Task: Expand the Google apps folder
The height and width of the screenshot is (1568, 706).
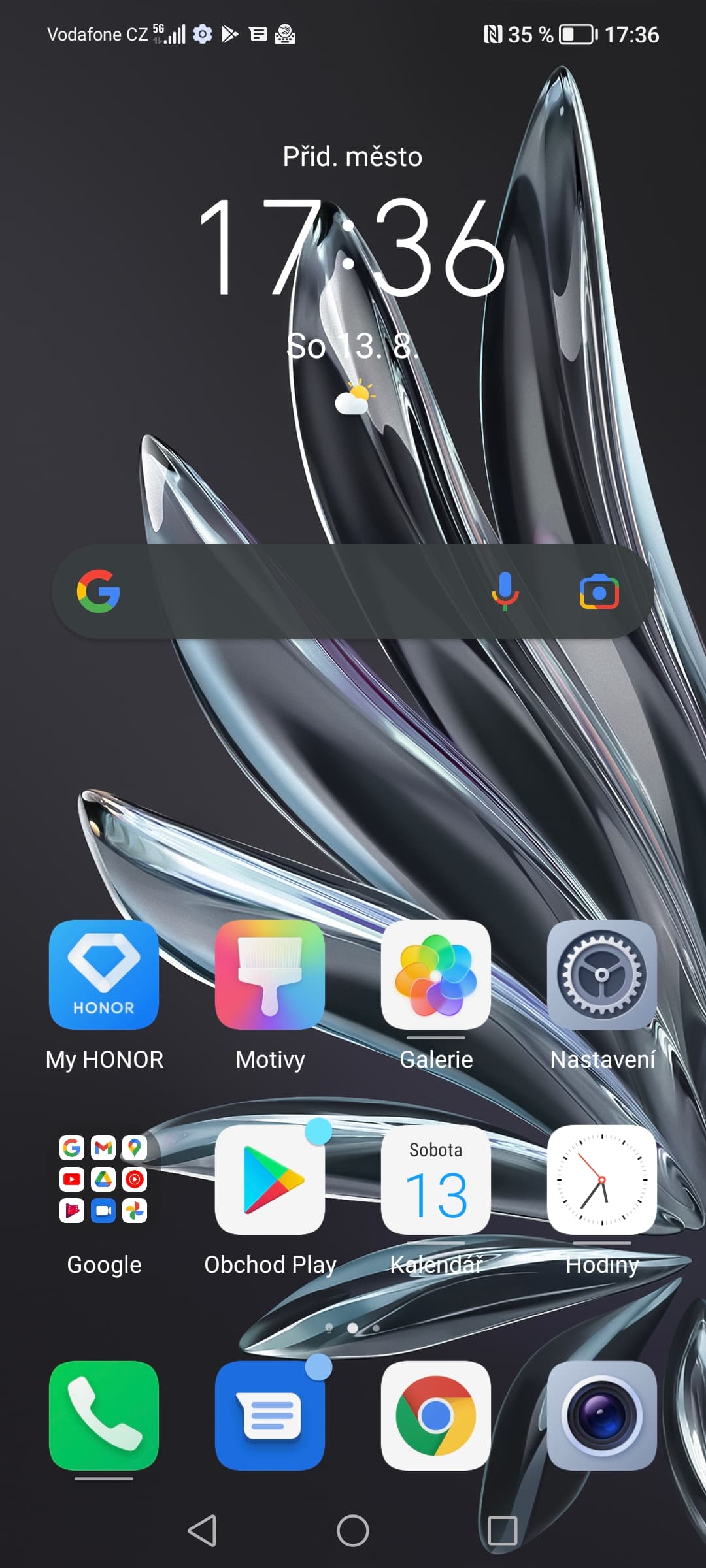Action: [103, 1179]
